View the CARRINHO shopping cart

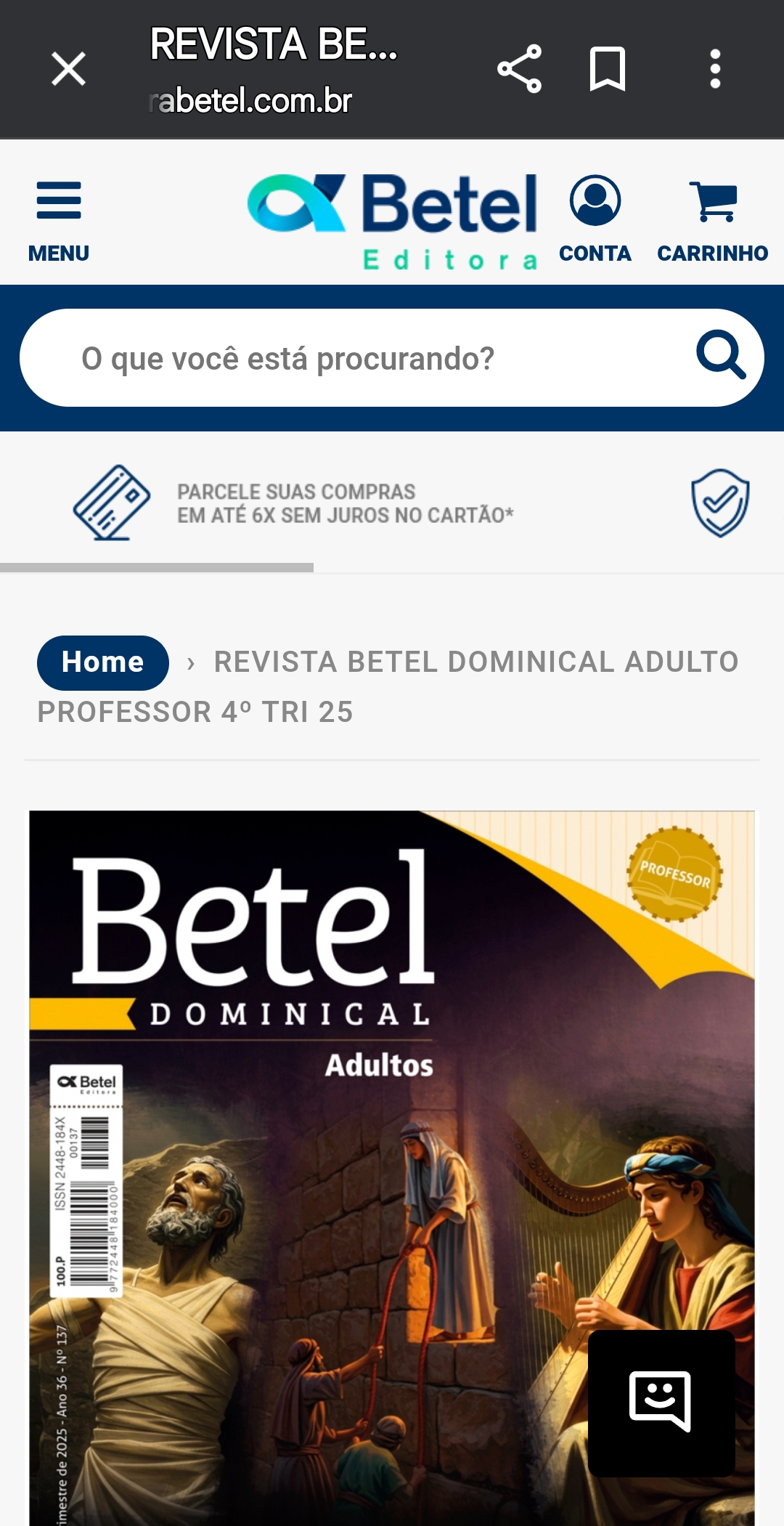coord(713,218)
